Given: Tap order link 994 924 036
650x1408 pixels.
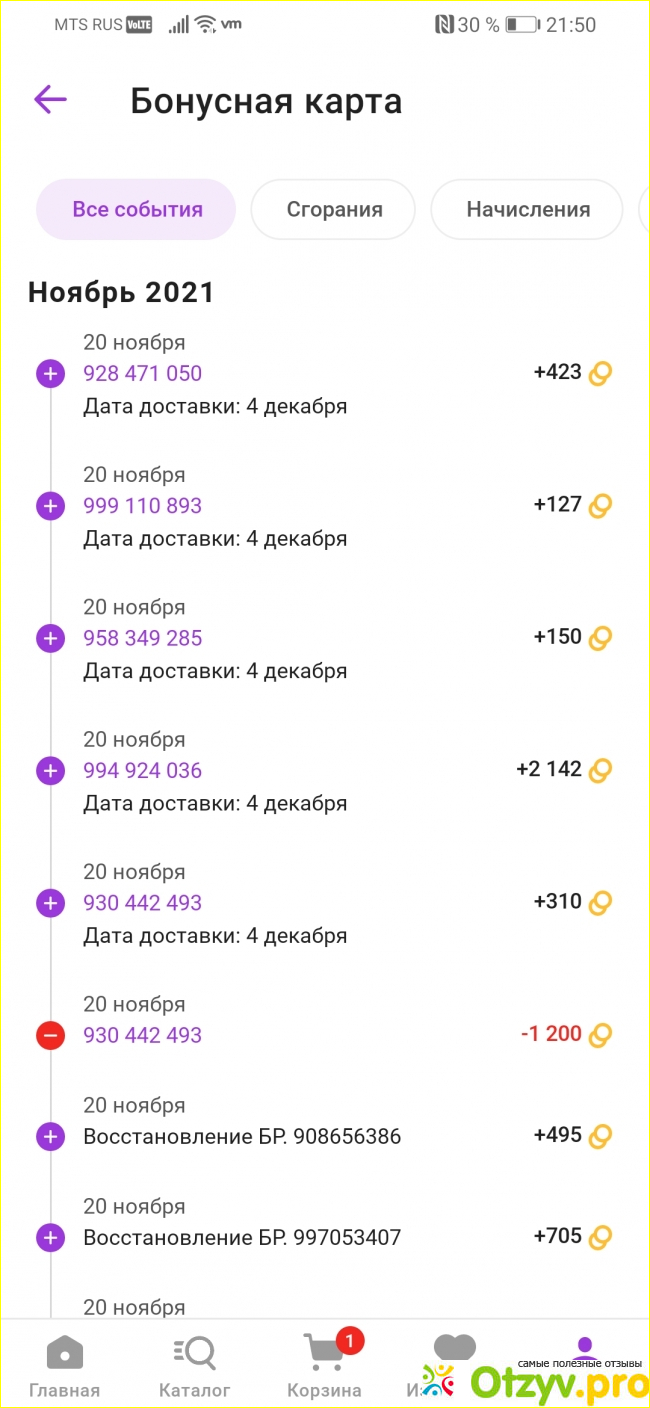Looking at the screenshot, I should [x=142, y=770].
